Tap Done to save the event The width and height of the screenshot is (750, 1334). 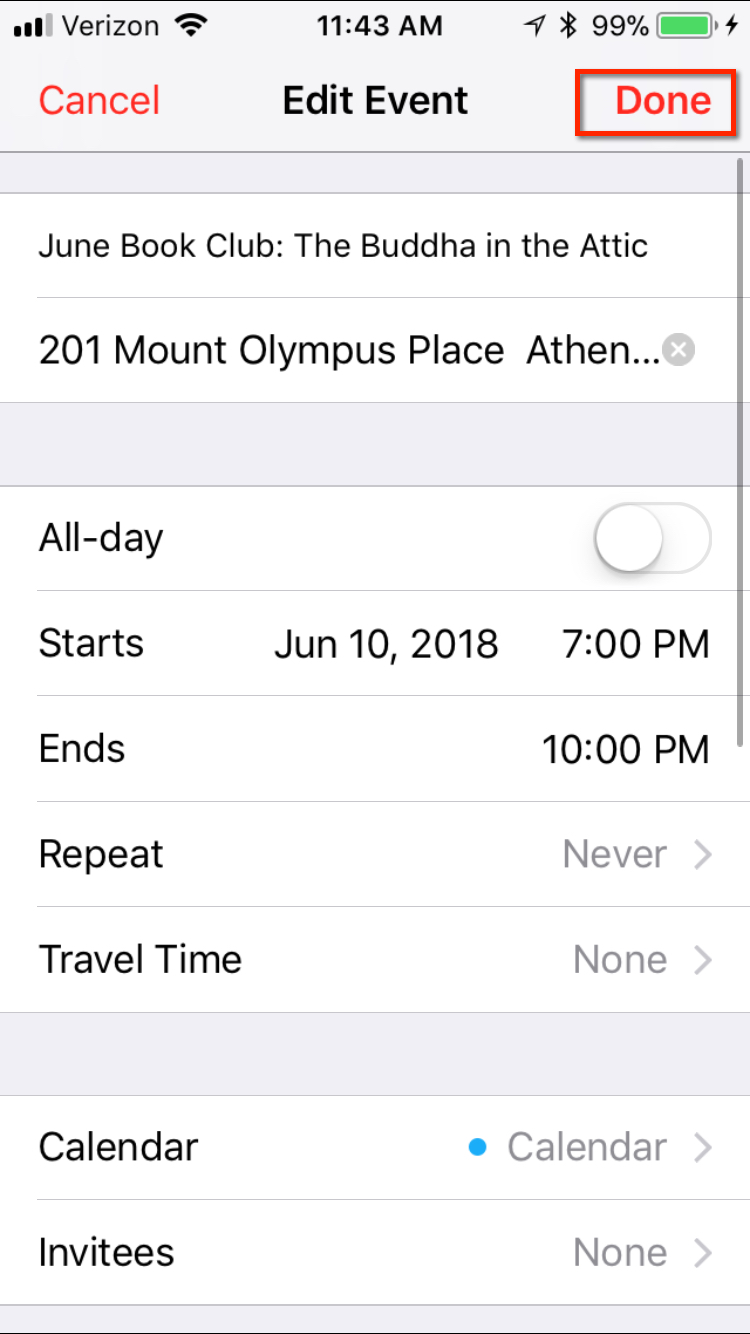point(663,101)
